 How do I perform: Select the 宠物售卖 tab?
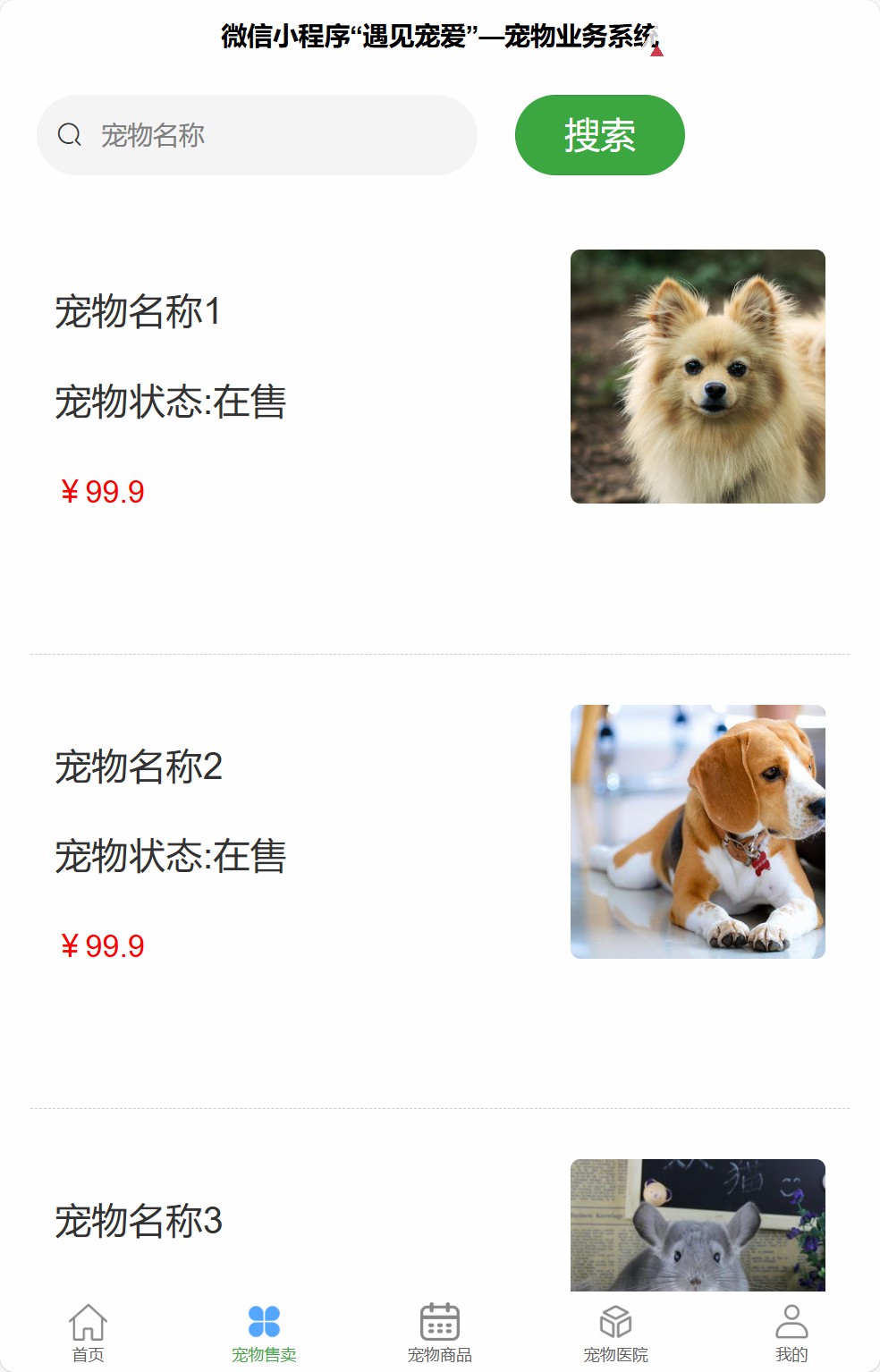coord(264,1333)
